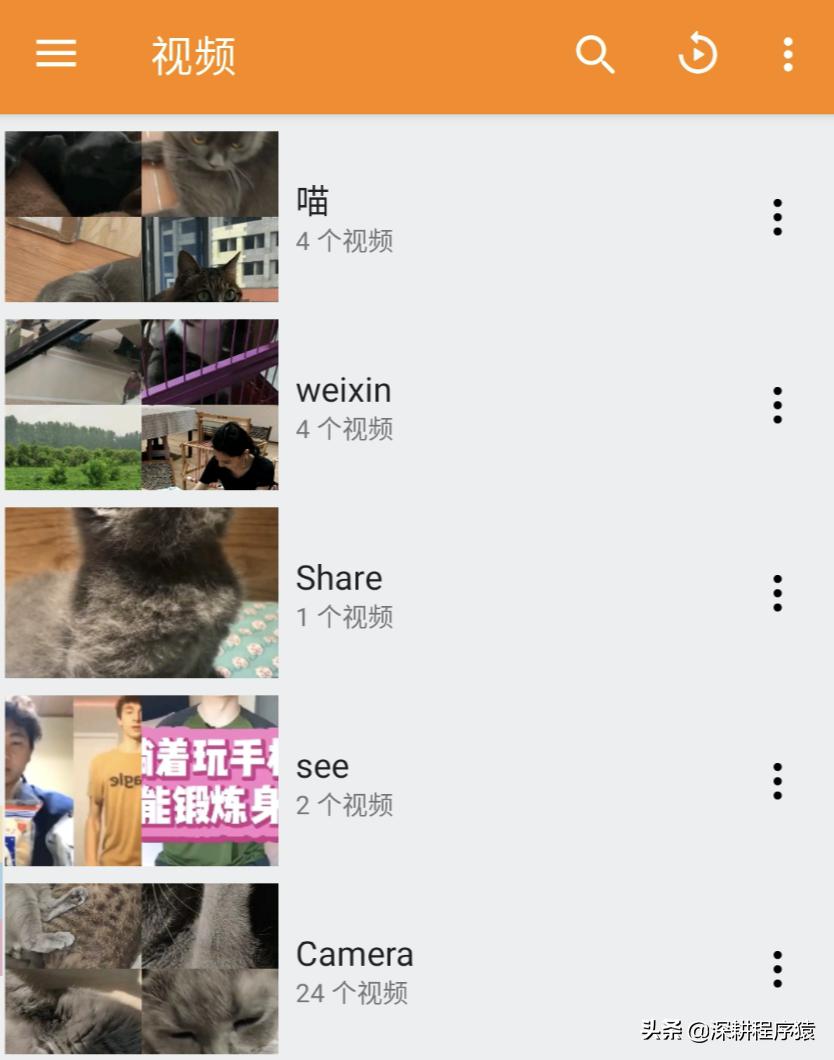The image size is (834, 1060).
Task: Open the options menu for Camera folder
Action: (777, 968)
